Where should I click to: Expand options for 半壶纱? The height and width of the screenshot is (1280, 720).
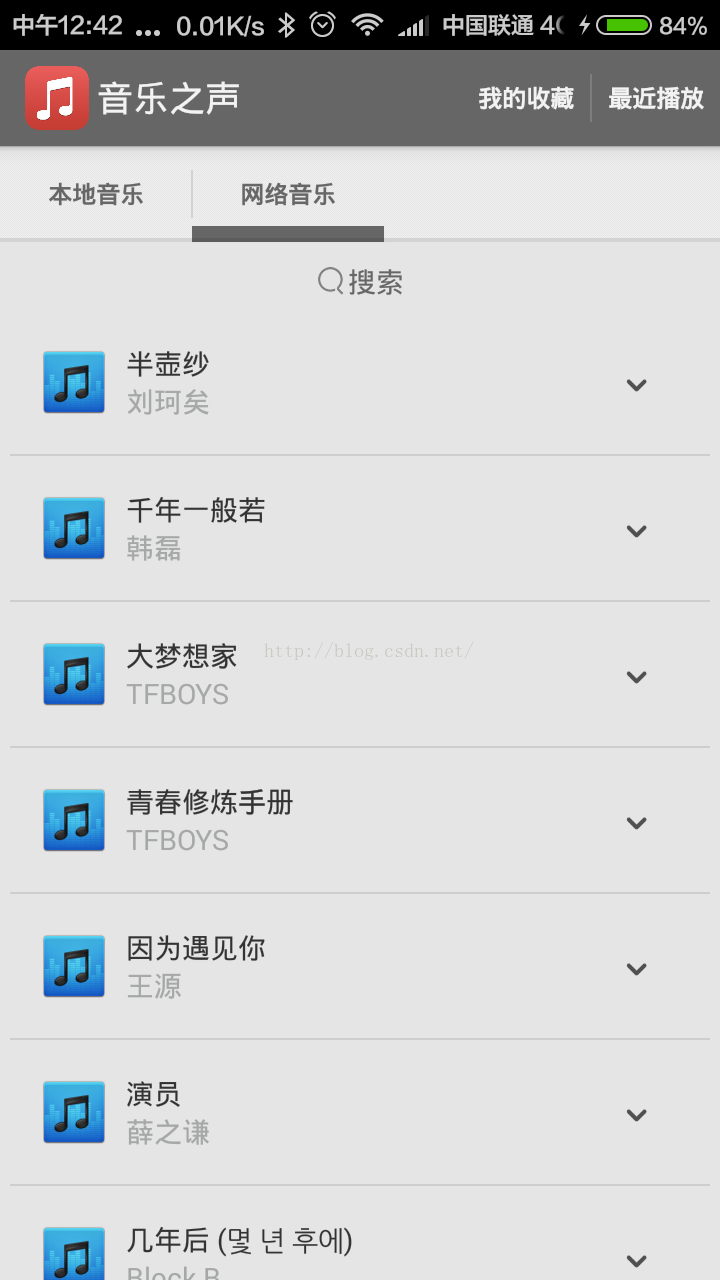(x=636, y=385)
